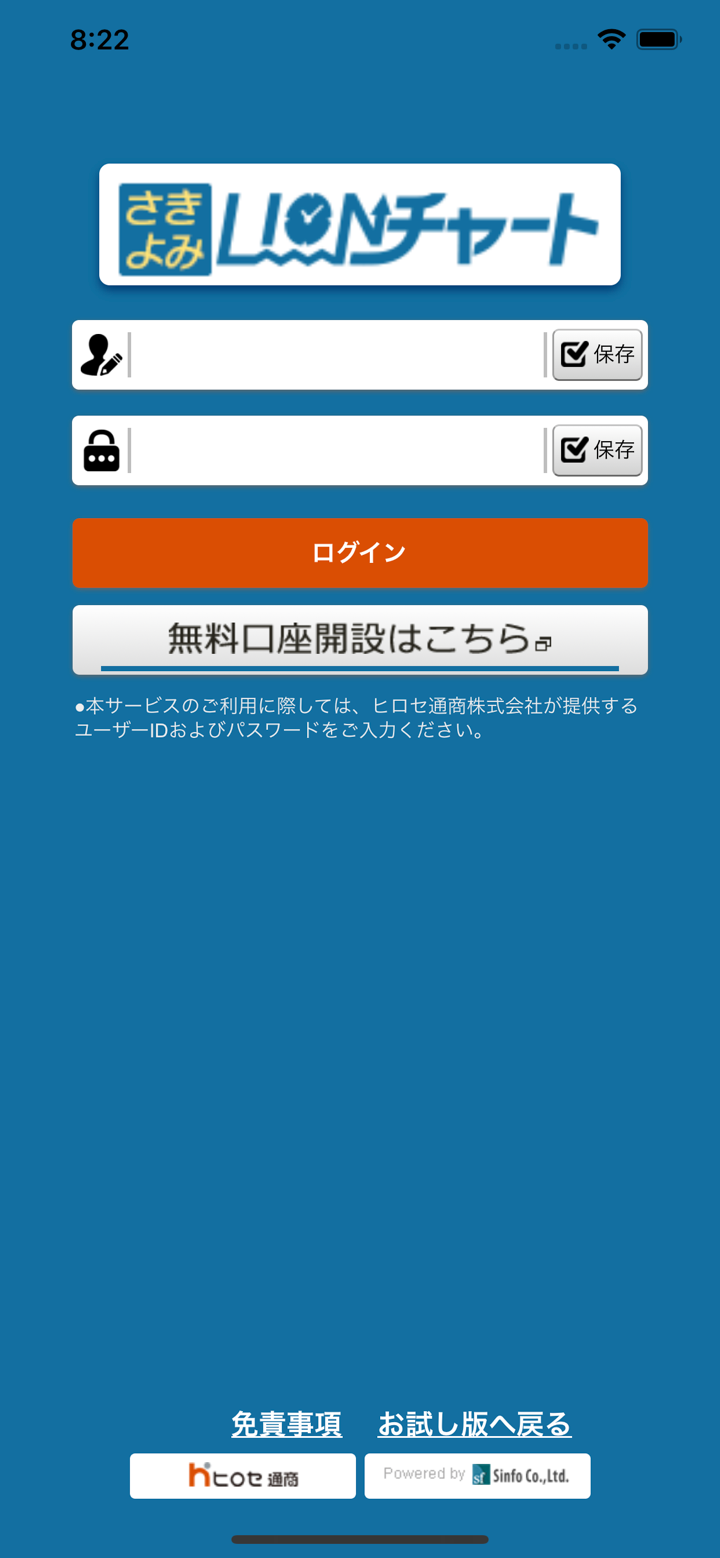Click the Wi-Fi icon in the status bar

click(611, 40)
